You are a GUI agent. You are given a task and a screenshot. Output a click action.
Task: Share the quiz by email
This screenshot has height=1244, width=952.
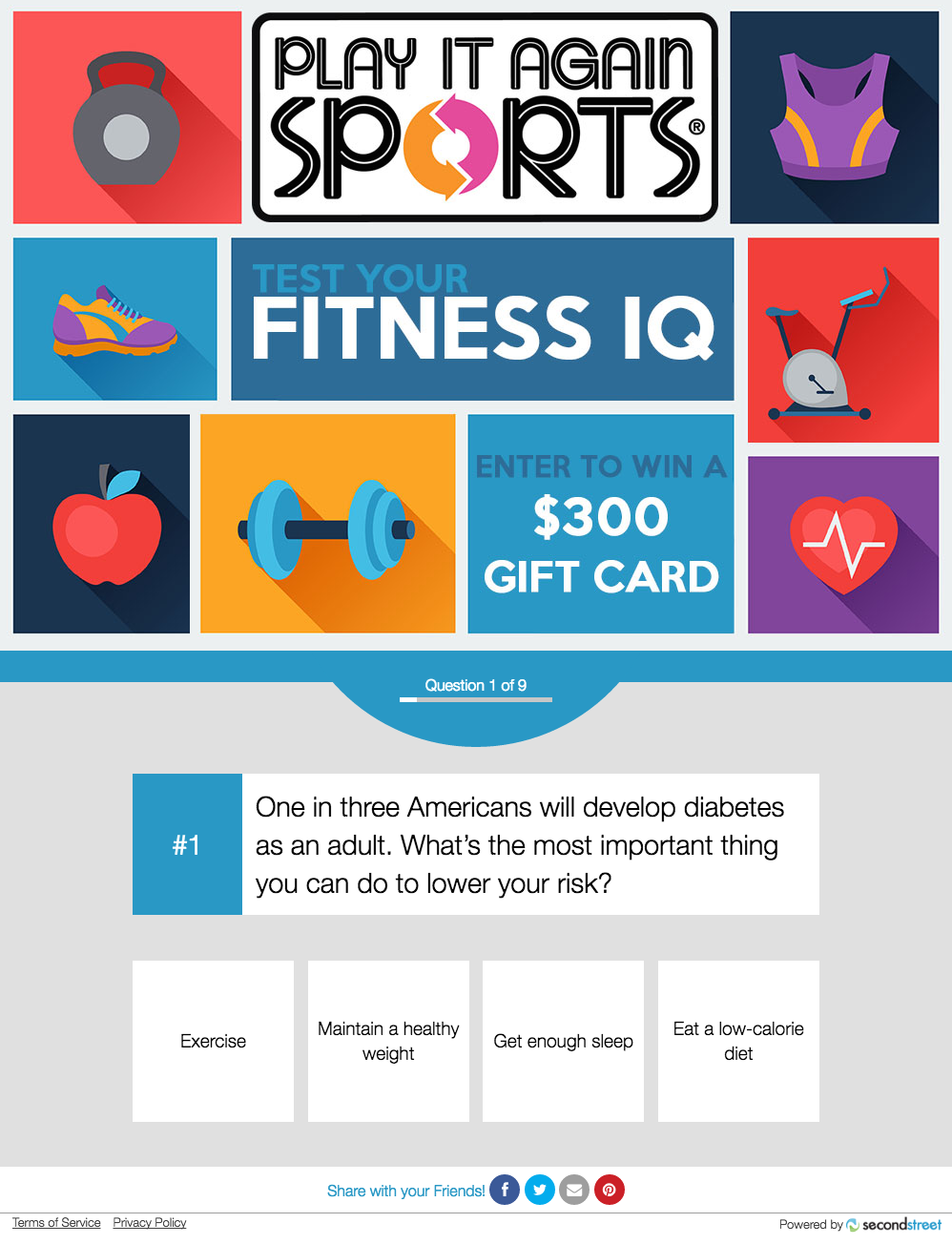pos(574,1190)
